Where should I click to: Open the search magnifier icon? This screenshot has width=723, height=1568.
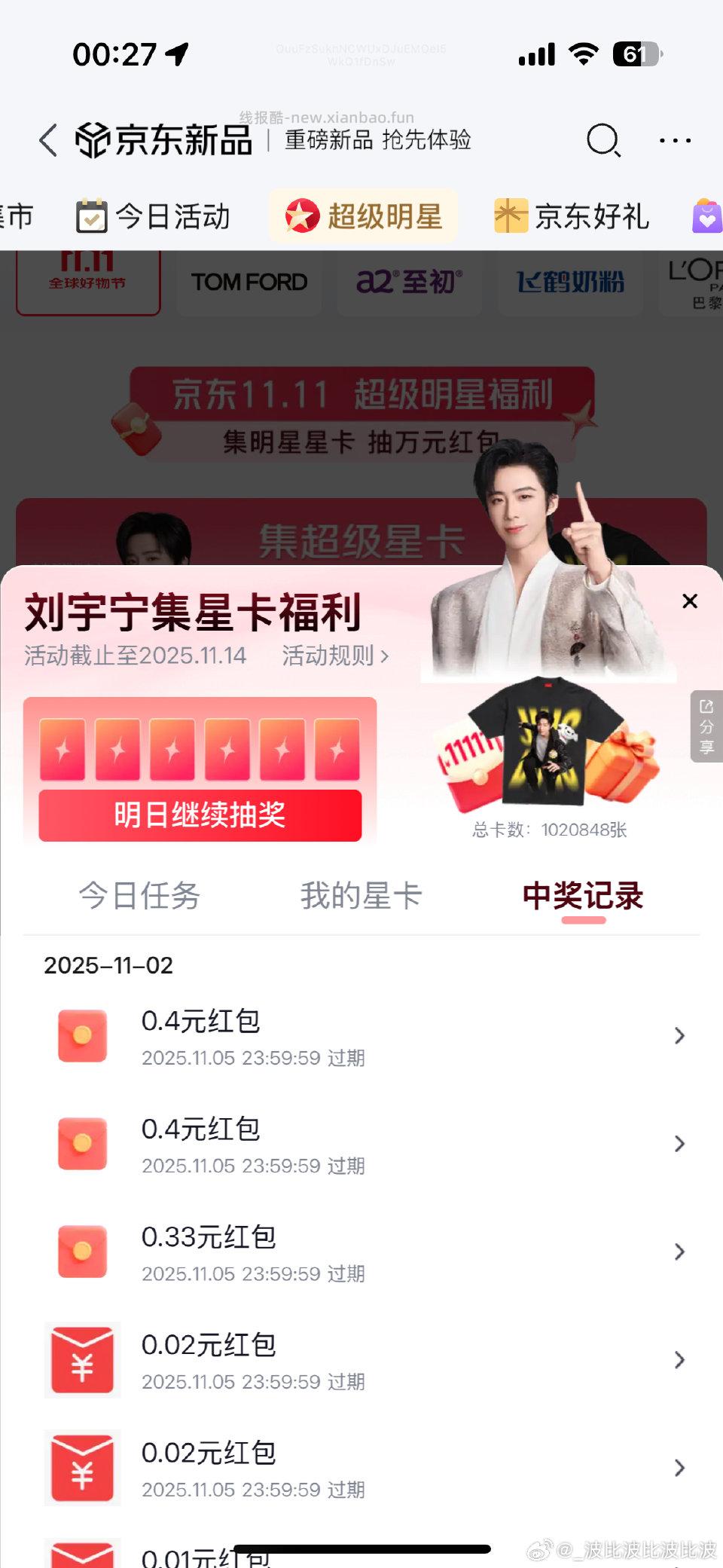coord(600,140)
